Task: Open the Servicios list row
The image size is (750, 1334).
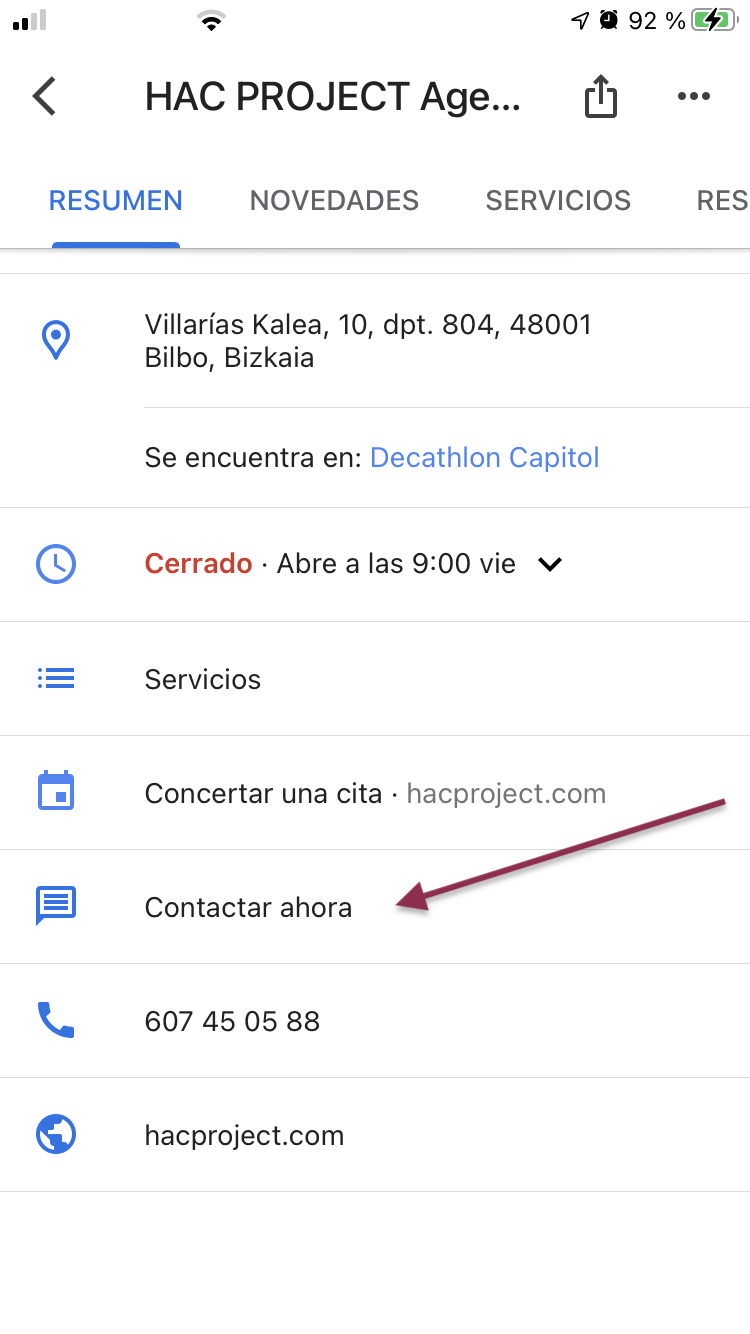Action: pyautogui.click(x=203, y=679)
